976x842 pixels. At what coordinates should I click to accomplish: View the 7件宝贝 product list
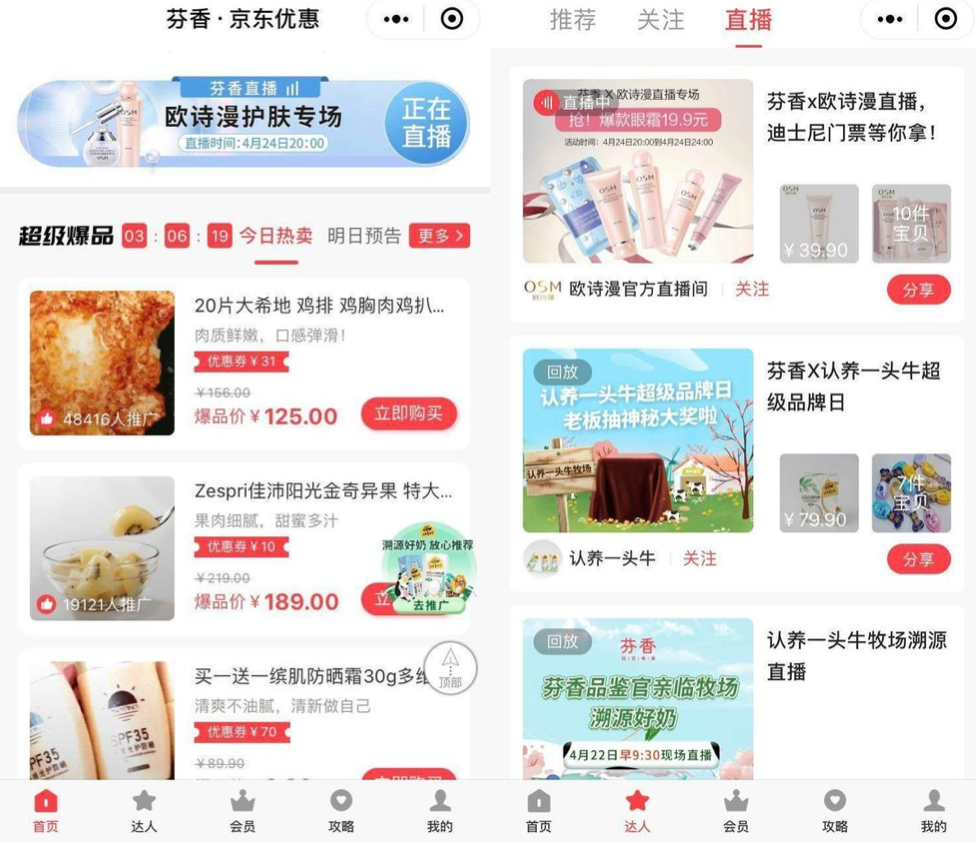(910, 493)
